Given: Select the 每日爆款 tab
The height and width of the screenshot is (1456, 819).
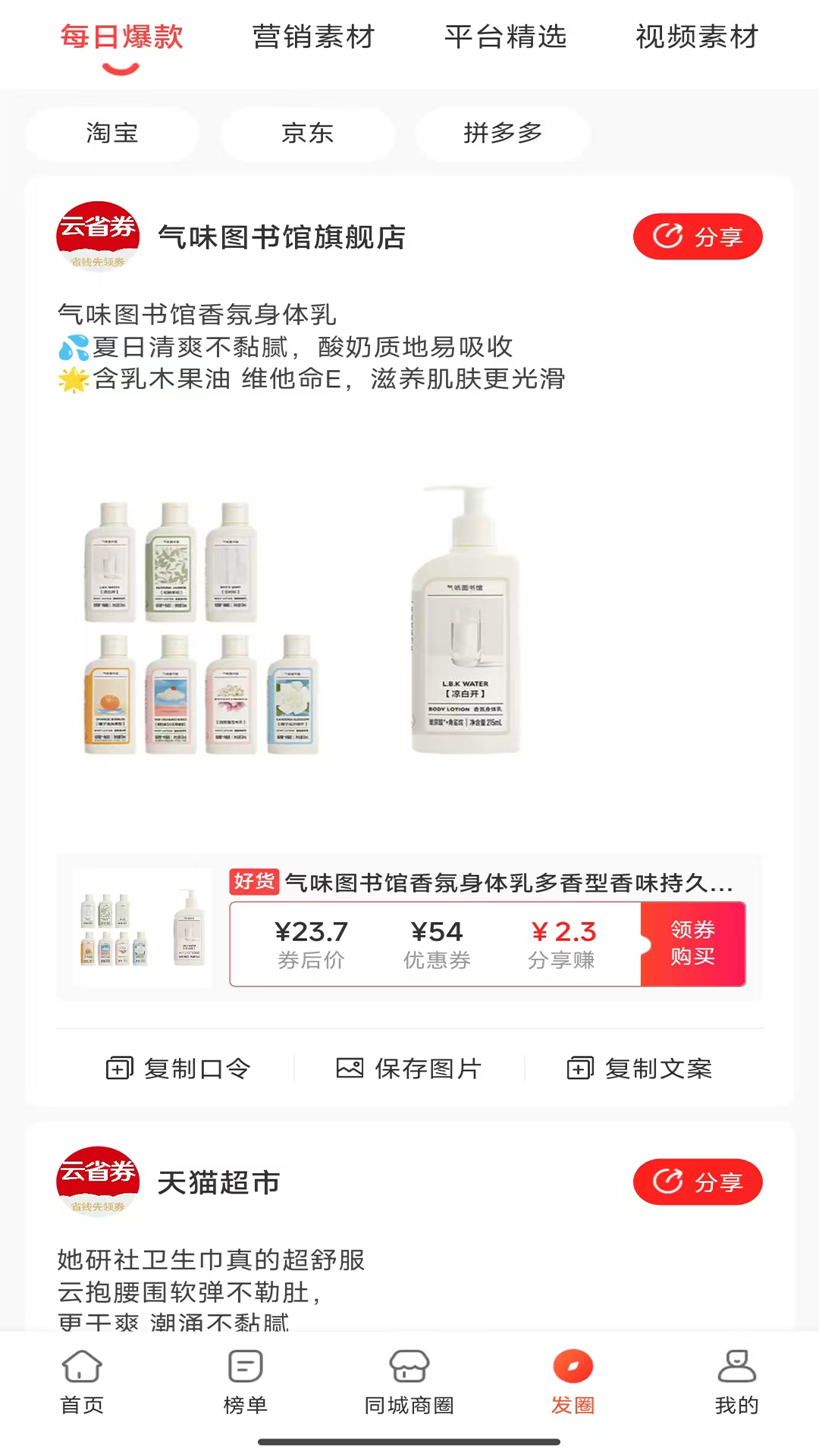Looking at the screenshot, I should [x=121, y=36].
